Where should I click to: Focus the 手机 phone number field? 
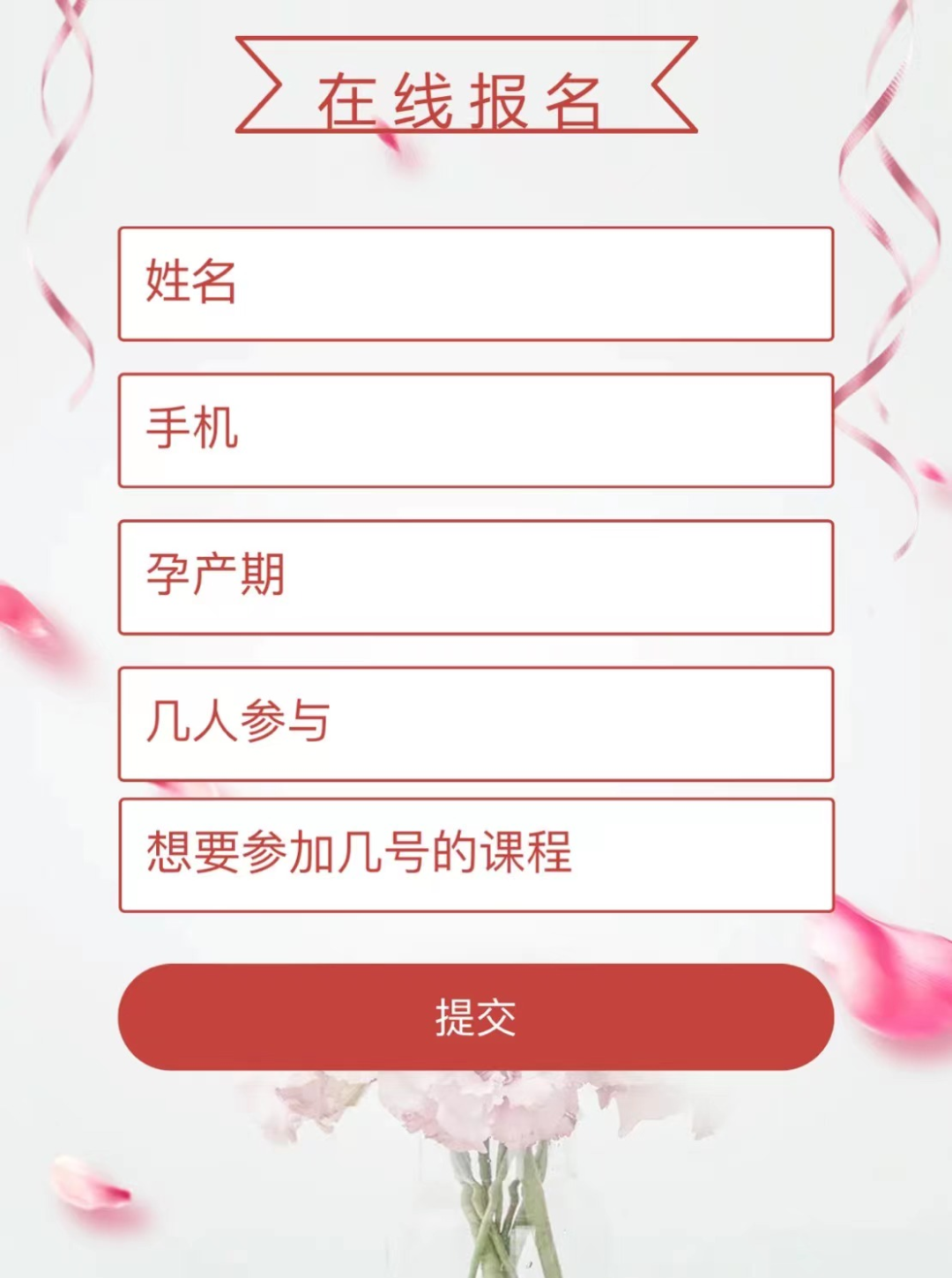[476, 430]
